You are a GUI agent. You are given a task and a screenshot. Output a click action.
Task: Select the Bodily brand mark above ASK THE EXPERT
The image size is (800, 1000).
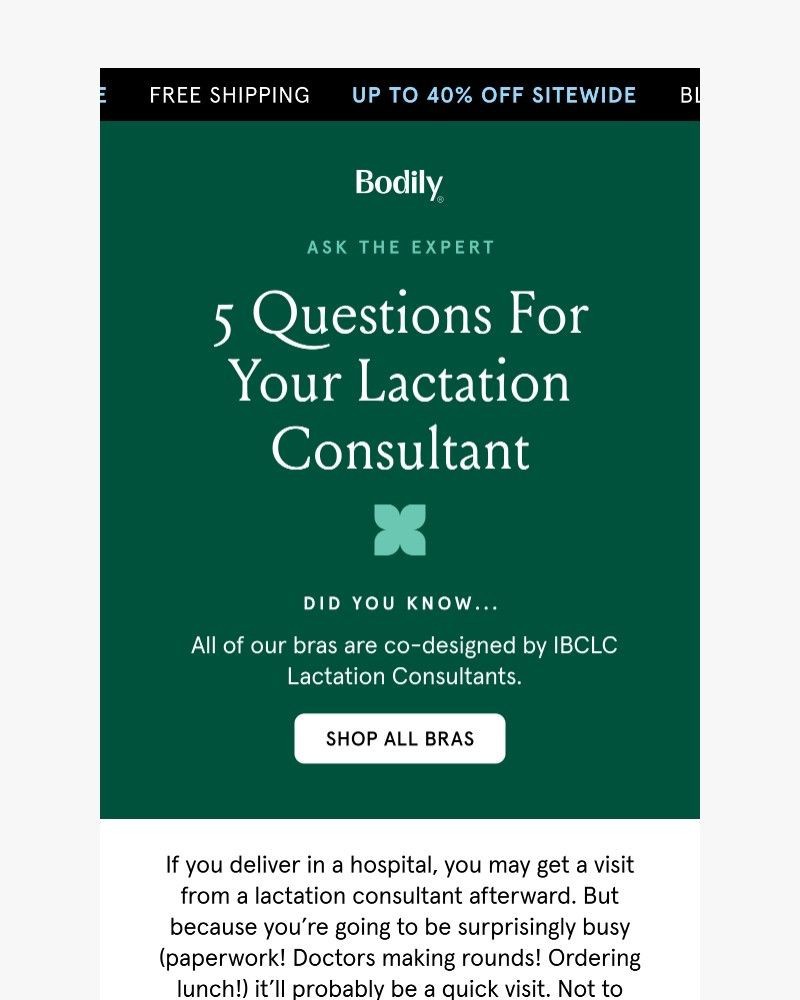(x=399, y=185)
